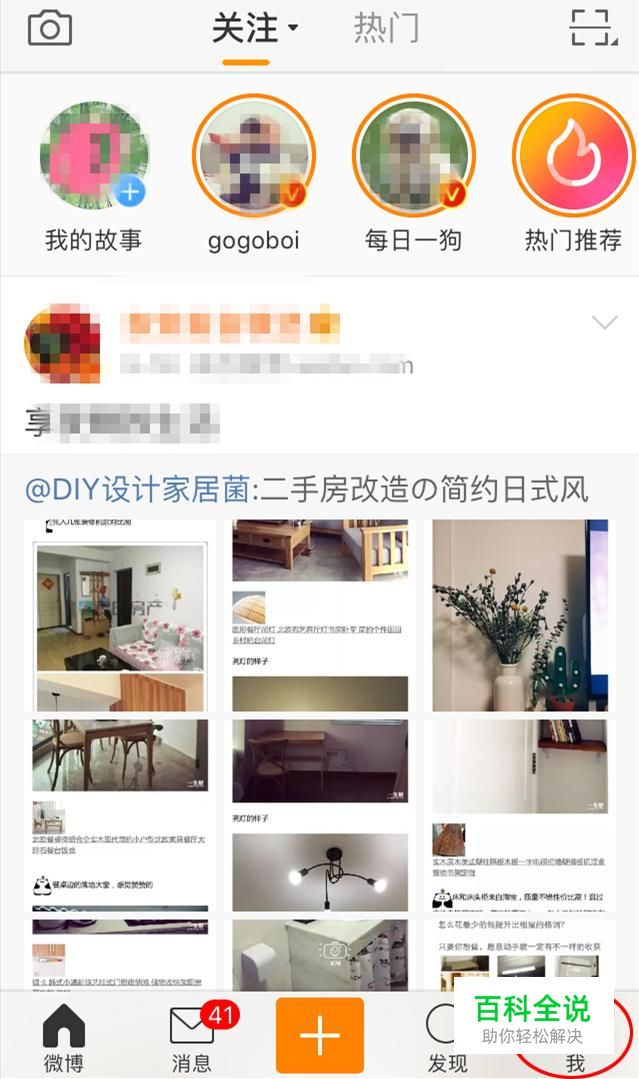
Task: View 每日一狗 story
Action: pyautogui.click(x=414, y=157)
